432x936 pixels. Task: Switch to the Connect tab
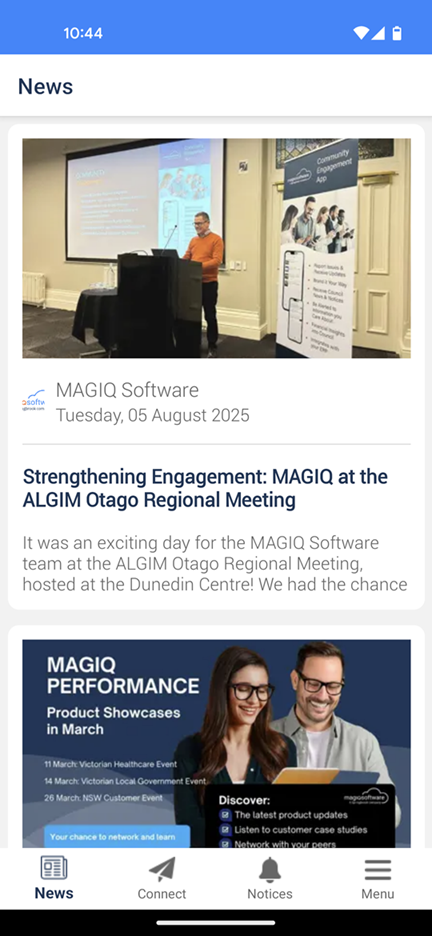162,878
